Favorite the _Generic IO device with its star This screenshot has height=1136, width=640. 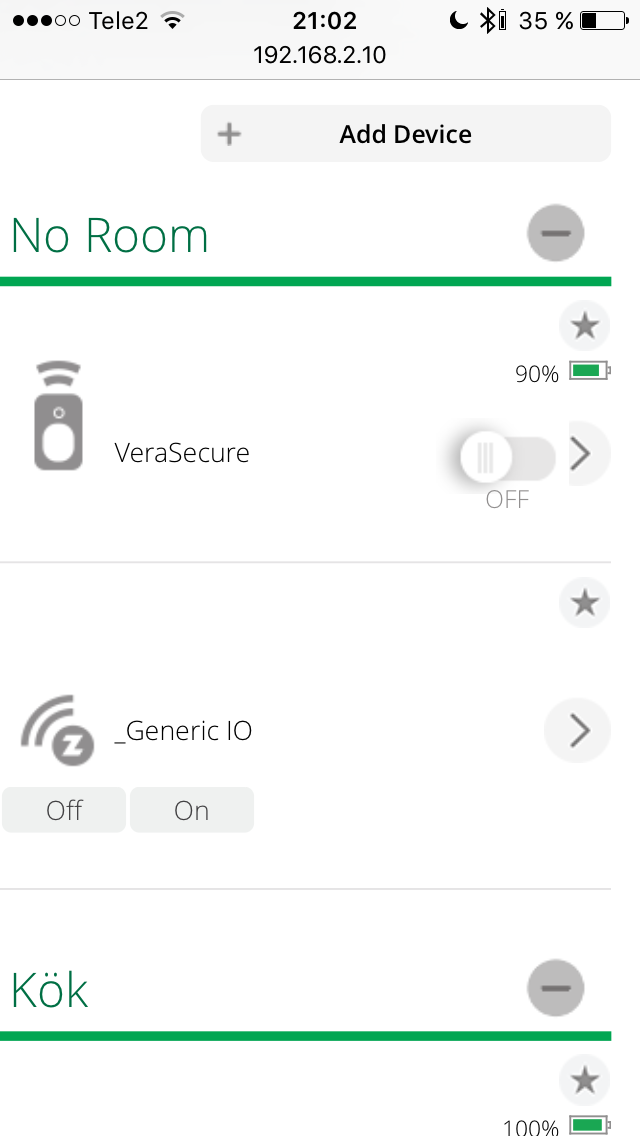point(584,602)
